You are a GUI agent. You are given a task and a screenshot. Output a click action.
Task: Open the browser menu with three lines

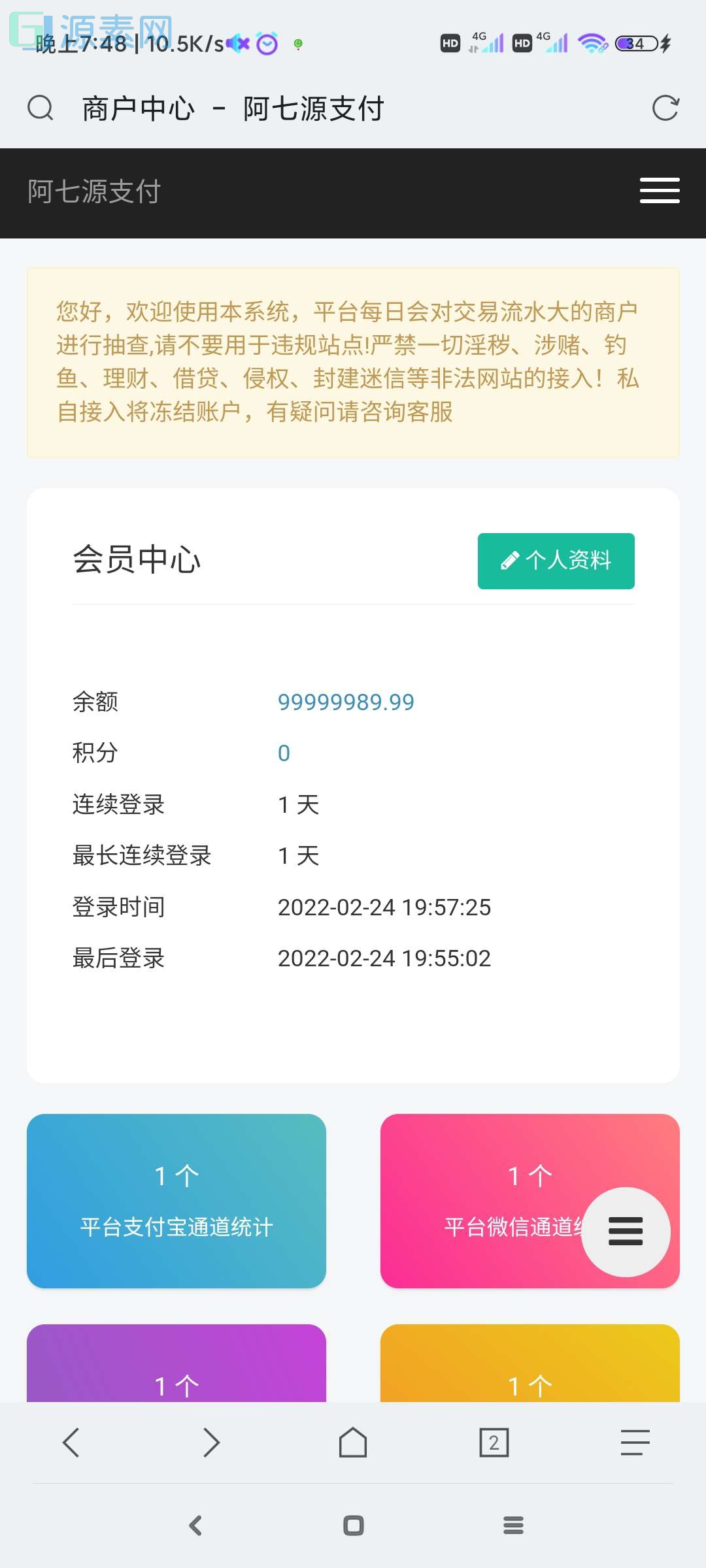(633, 1443)
